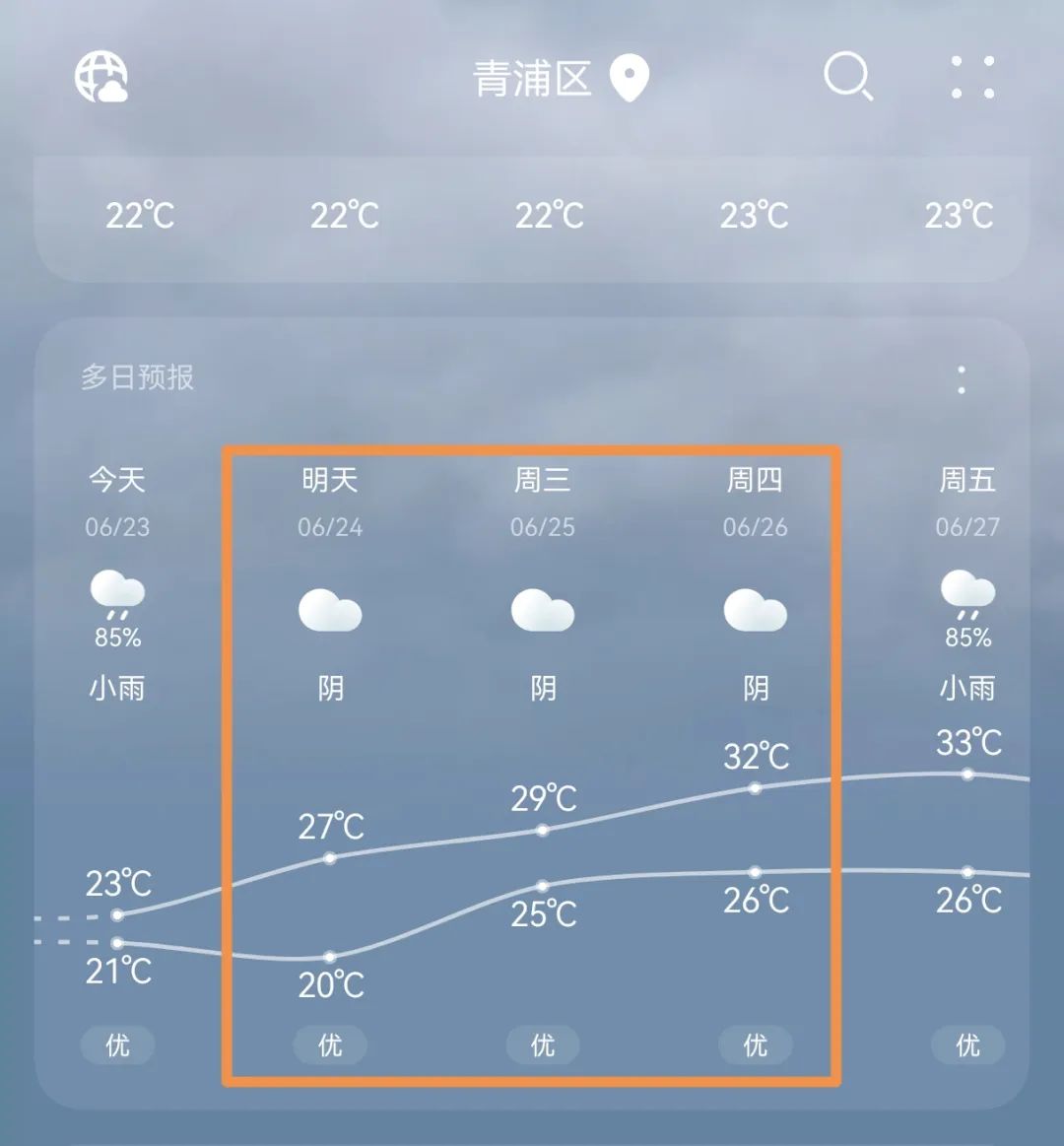This screenshot has height=1146, width=1064.
Task: Select 周五 06/27 forecast column
Action: click(x=967, y=591)
